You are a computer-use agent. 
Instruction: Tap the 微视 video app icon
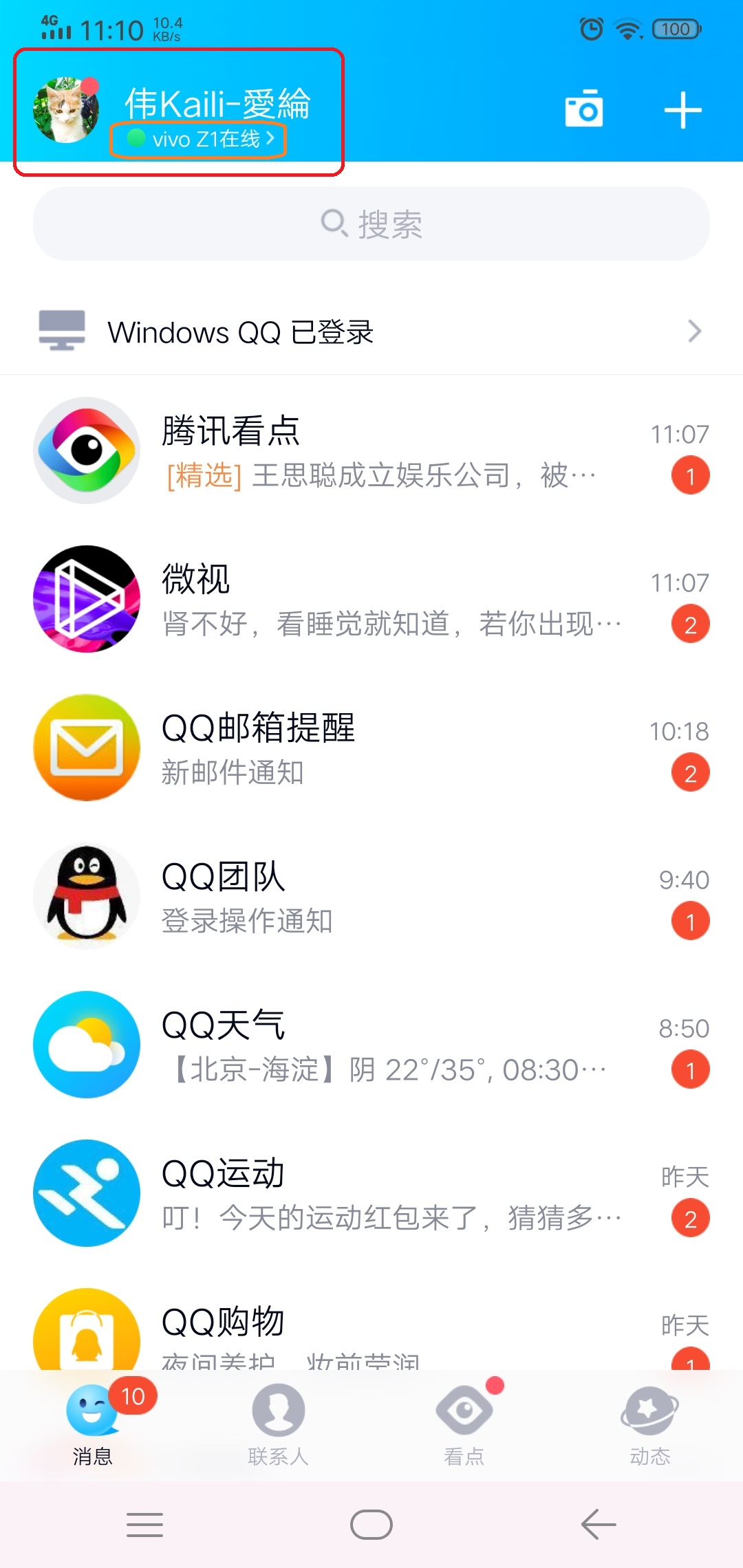click(86, 598)
